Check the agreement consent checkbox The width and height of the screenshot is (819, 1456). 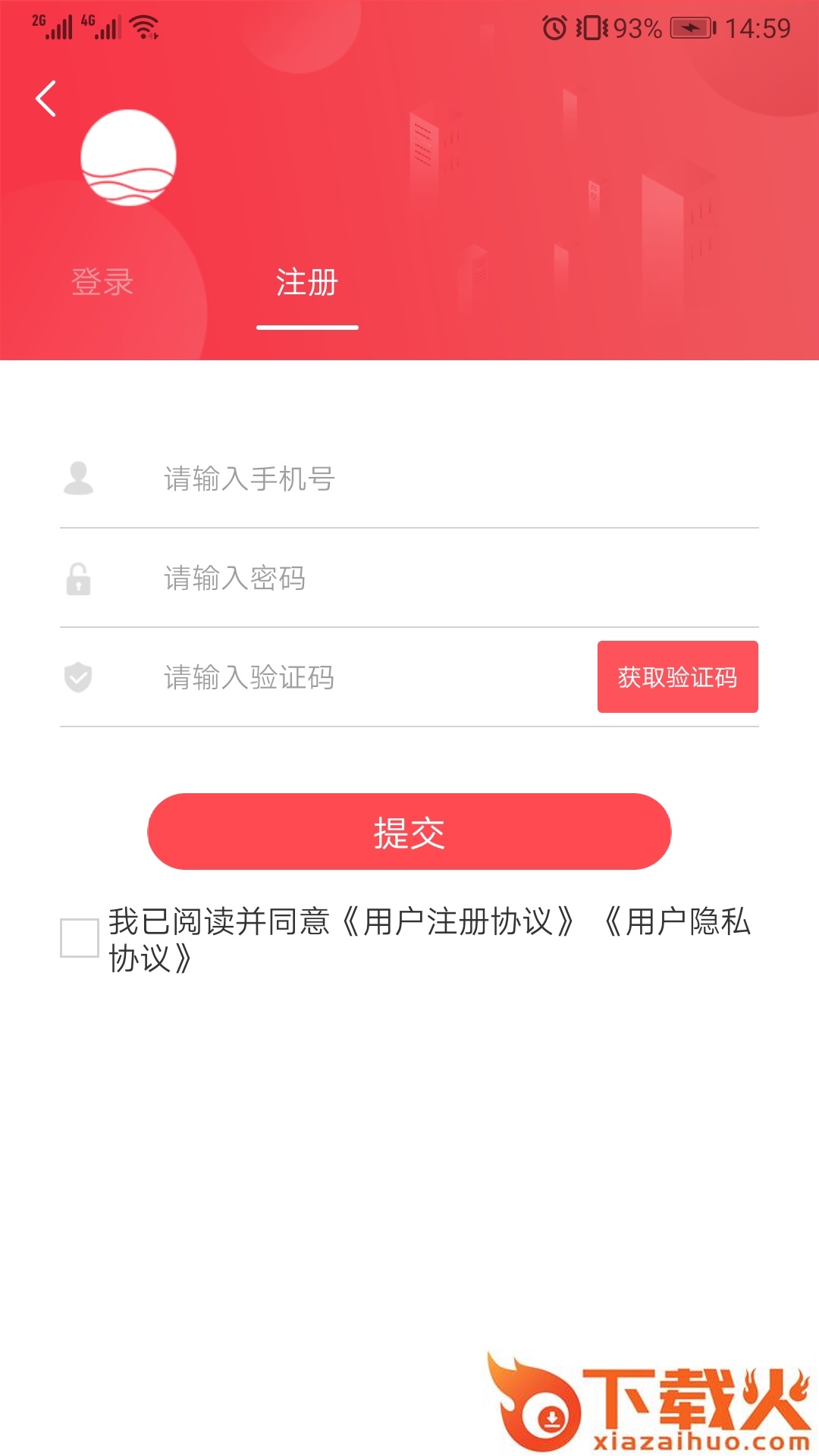pyautogui.click(x=80, y=938)
